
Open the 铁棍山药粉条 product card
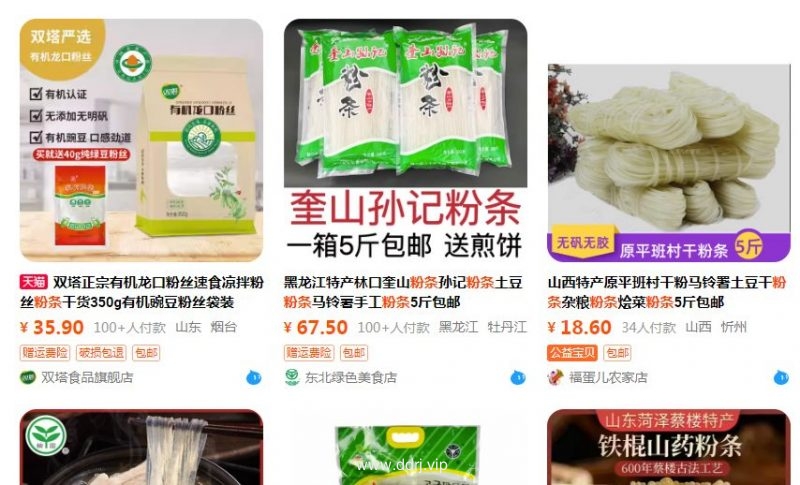click(x=668, y=447)
